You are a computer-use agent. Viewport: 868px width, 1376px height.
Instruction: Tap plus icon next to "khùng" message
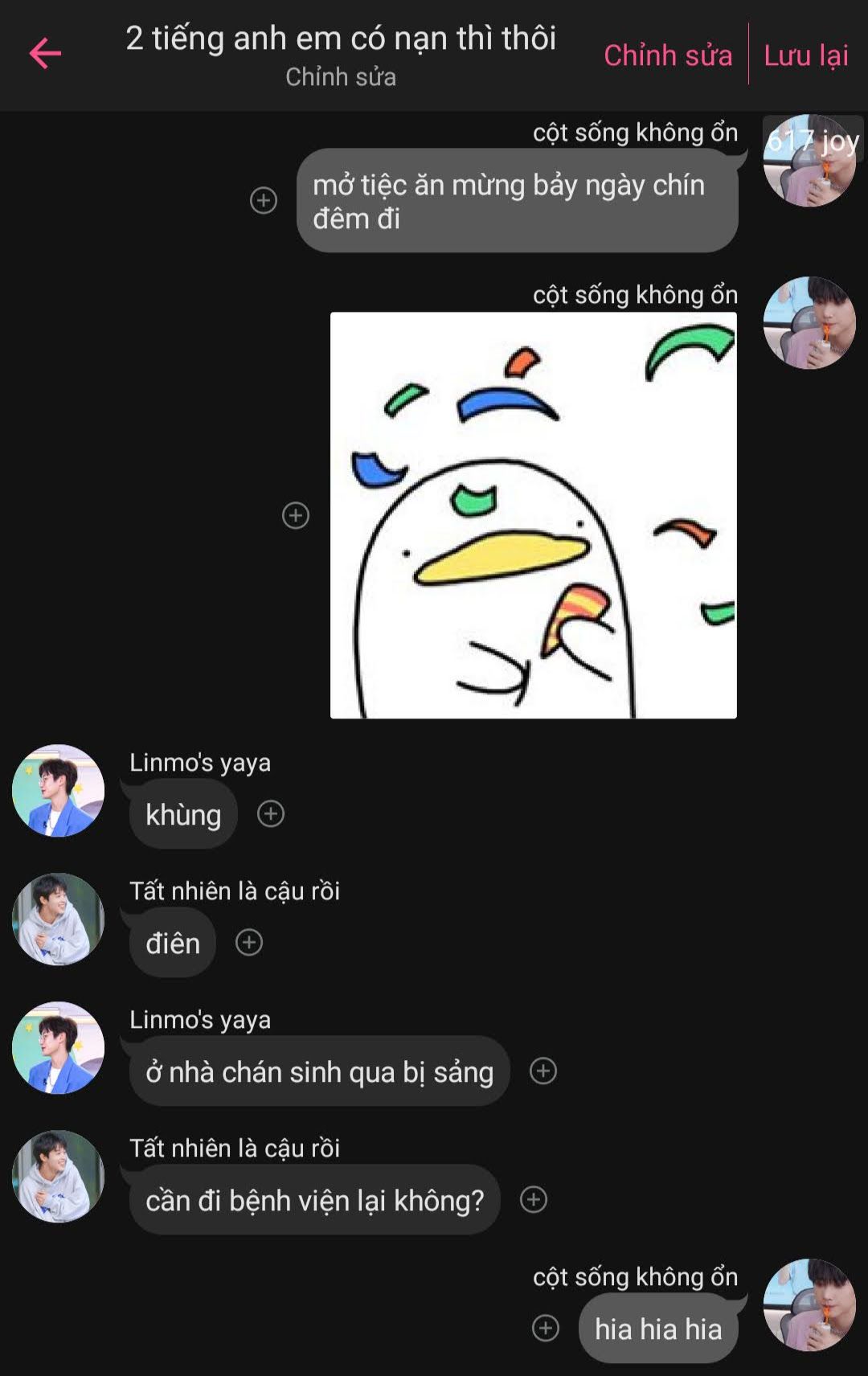[271, 814]
